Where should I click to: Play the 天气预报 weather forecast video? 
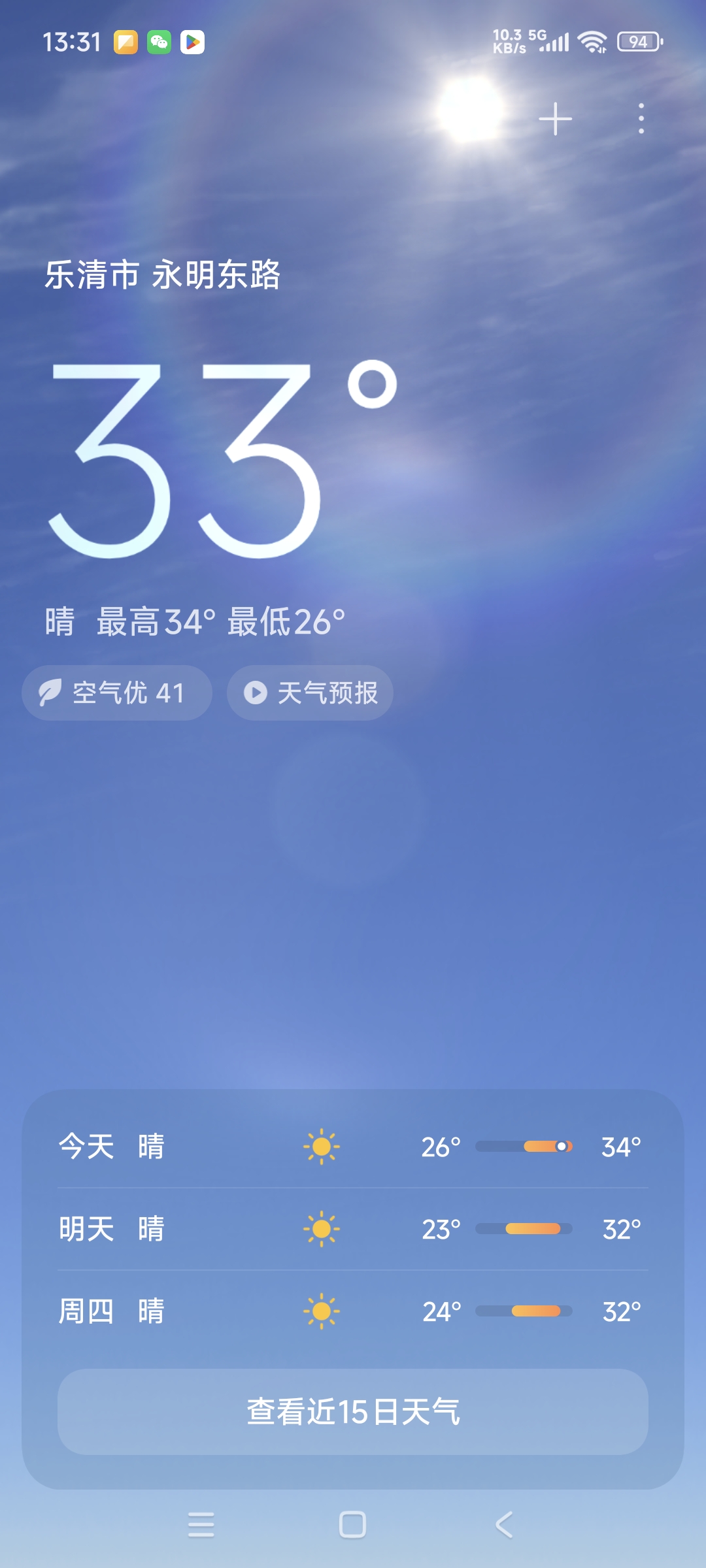point(311,693)
